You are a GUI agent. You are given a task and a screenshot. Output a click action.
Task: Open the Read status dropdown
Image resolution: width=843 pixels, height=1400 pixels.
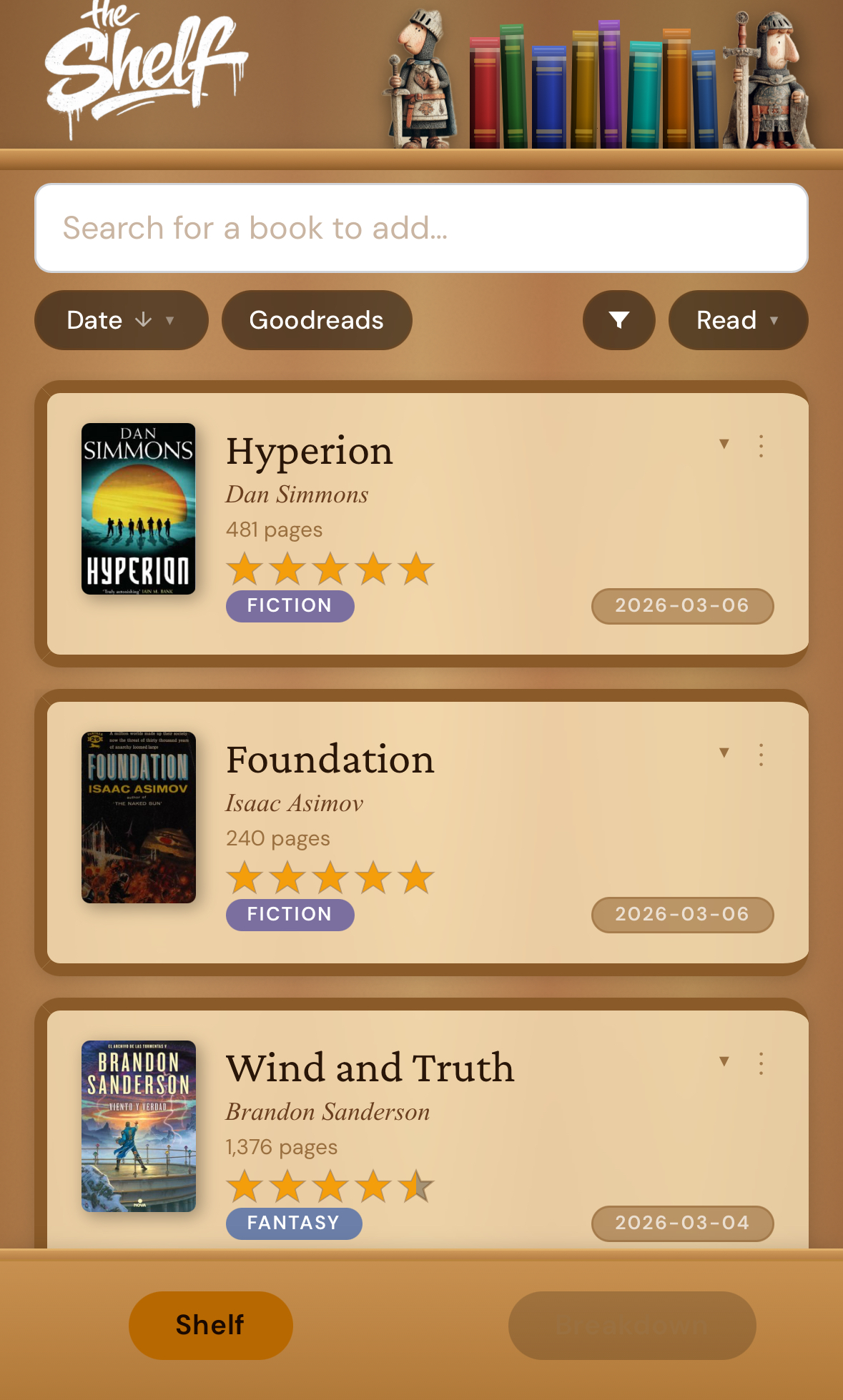tap(737, 320)
